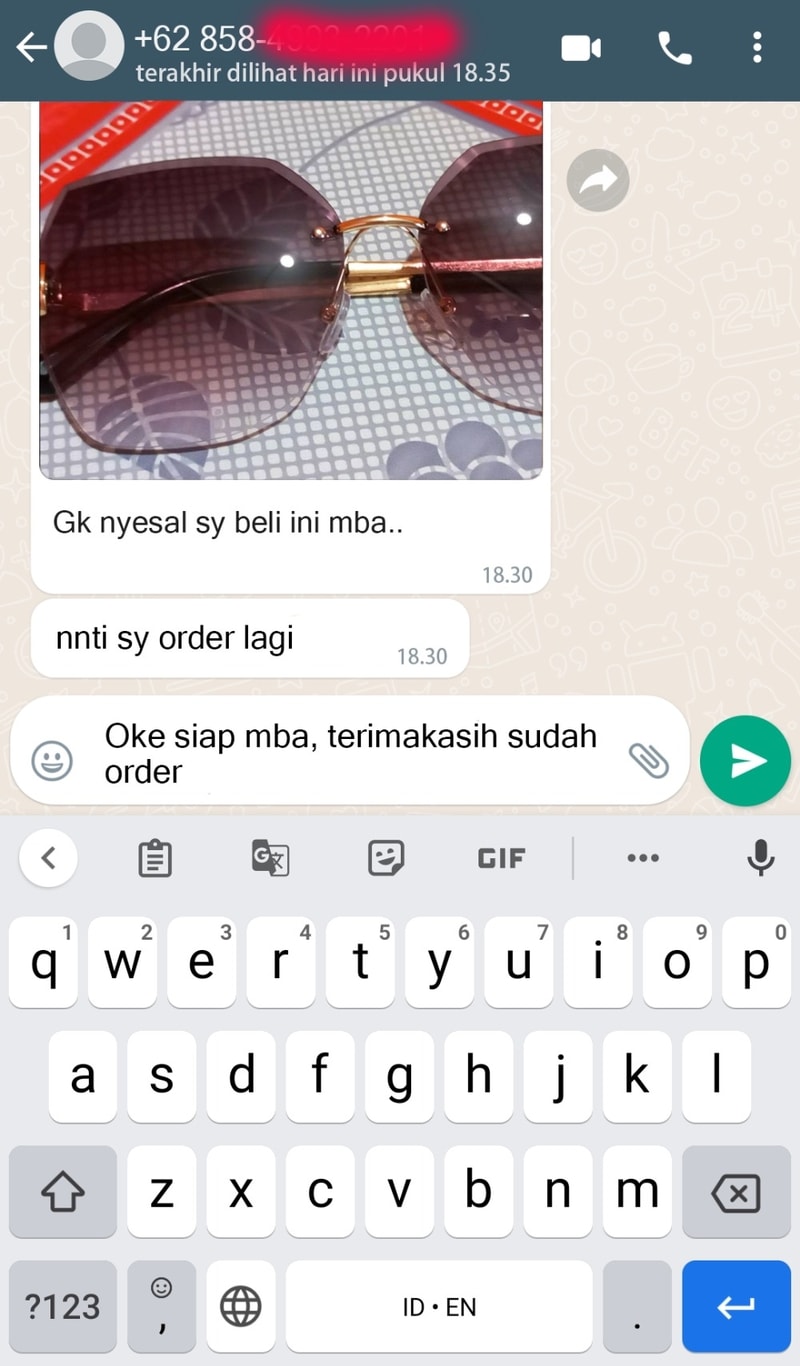
Task: Open keyboard translate tool
Action: (270, 858)
